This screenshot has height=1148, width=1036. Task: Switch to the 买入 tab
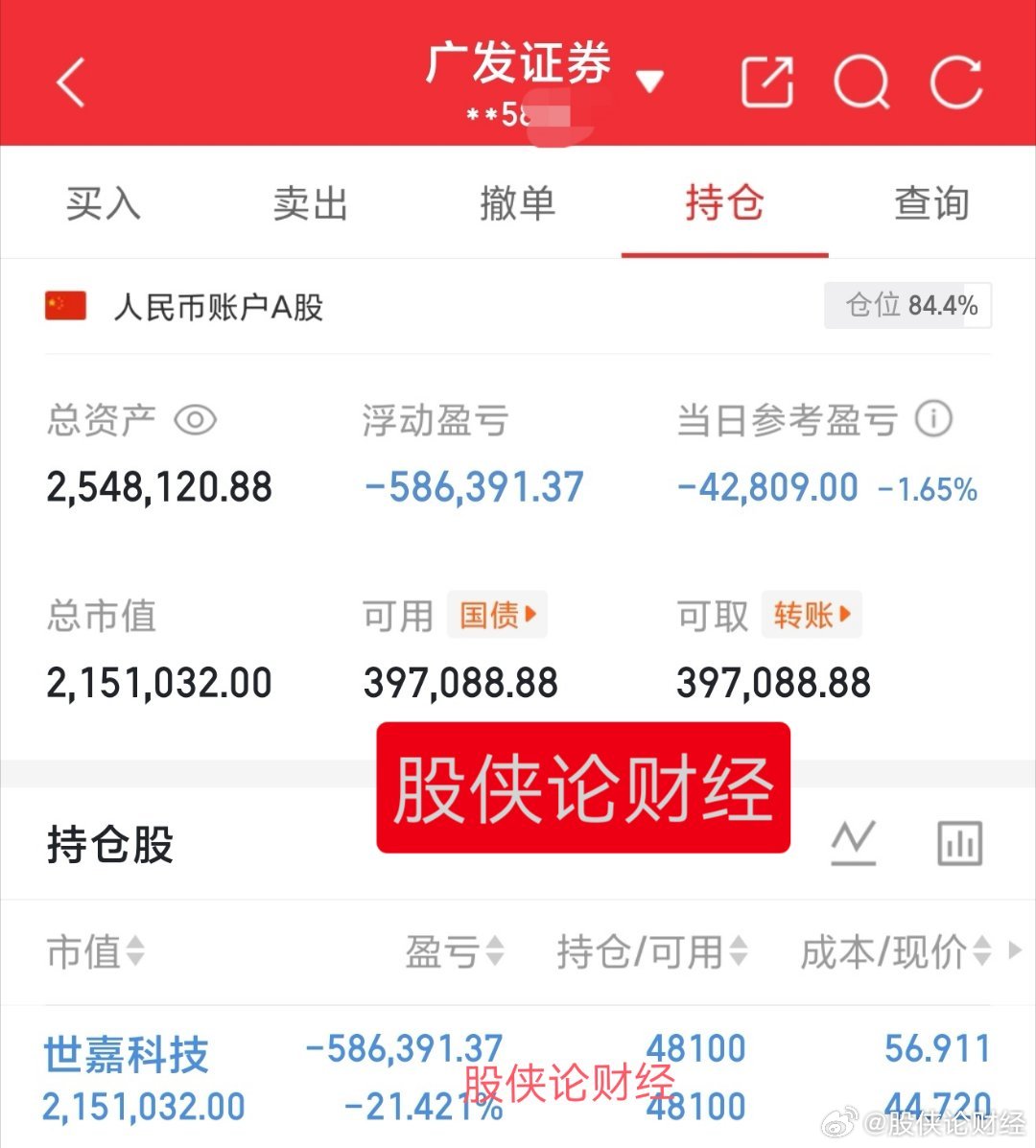pos(102,204)
